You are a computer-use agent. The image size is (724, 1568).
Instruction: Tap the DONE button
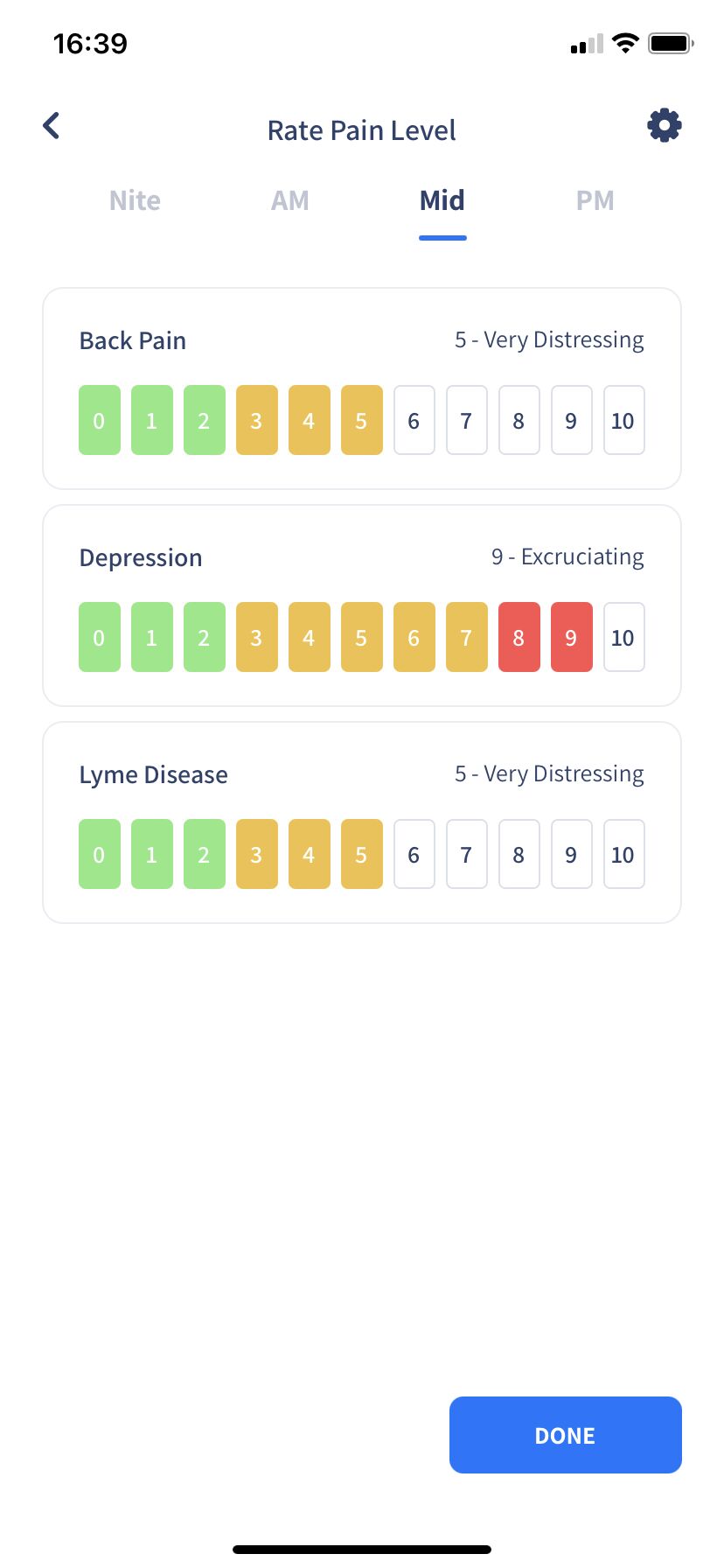[x=566, y=1435]
